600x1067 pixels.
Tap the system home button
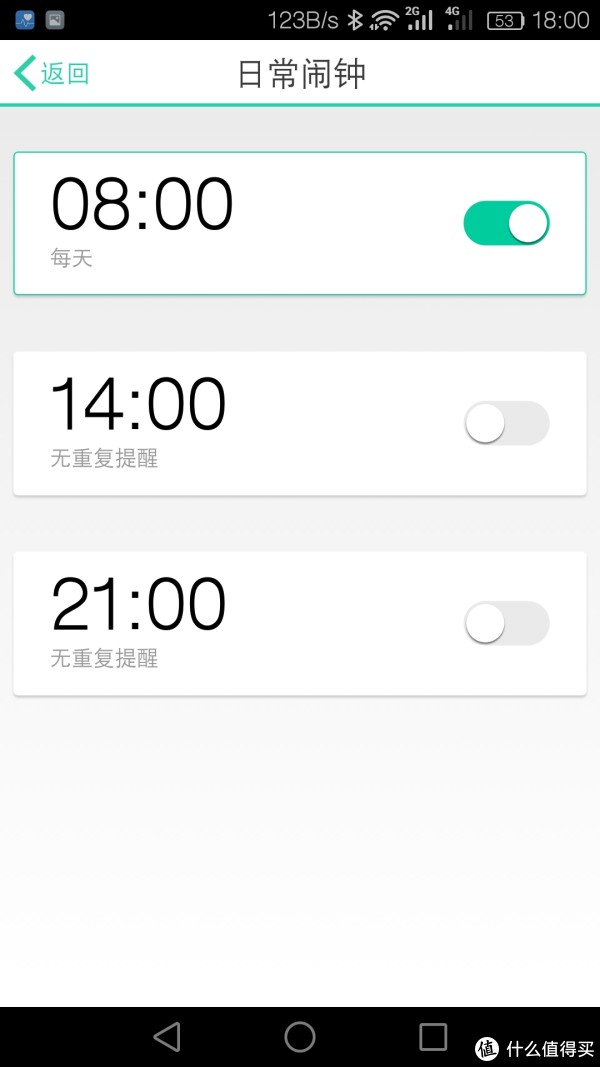[x=300, y=1037]
